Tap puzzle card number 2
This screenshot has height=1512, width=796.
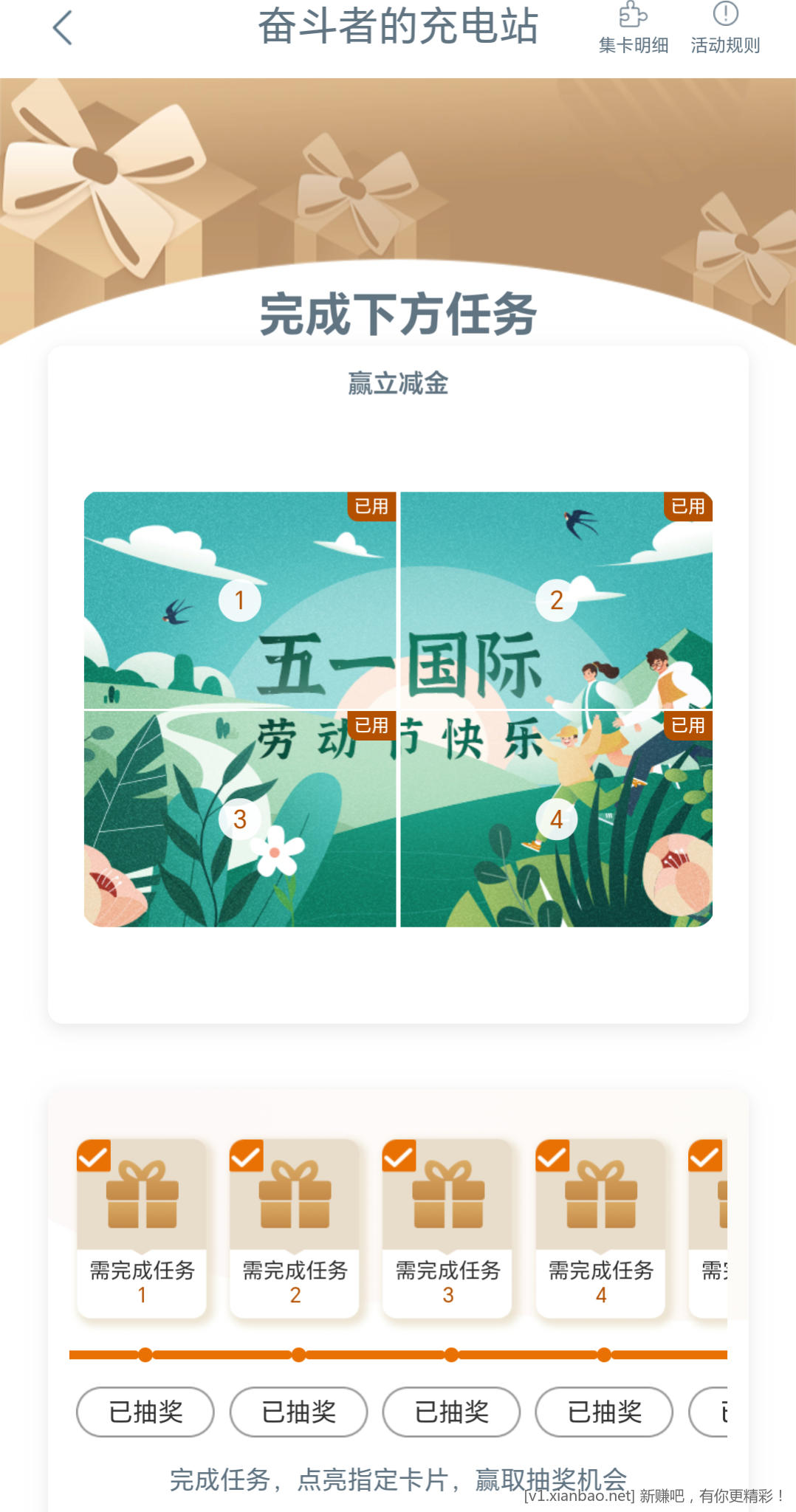click(556, 600)
